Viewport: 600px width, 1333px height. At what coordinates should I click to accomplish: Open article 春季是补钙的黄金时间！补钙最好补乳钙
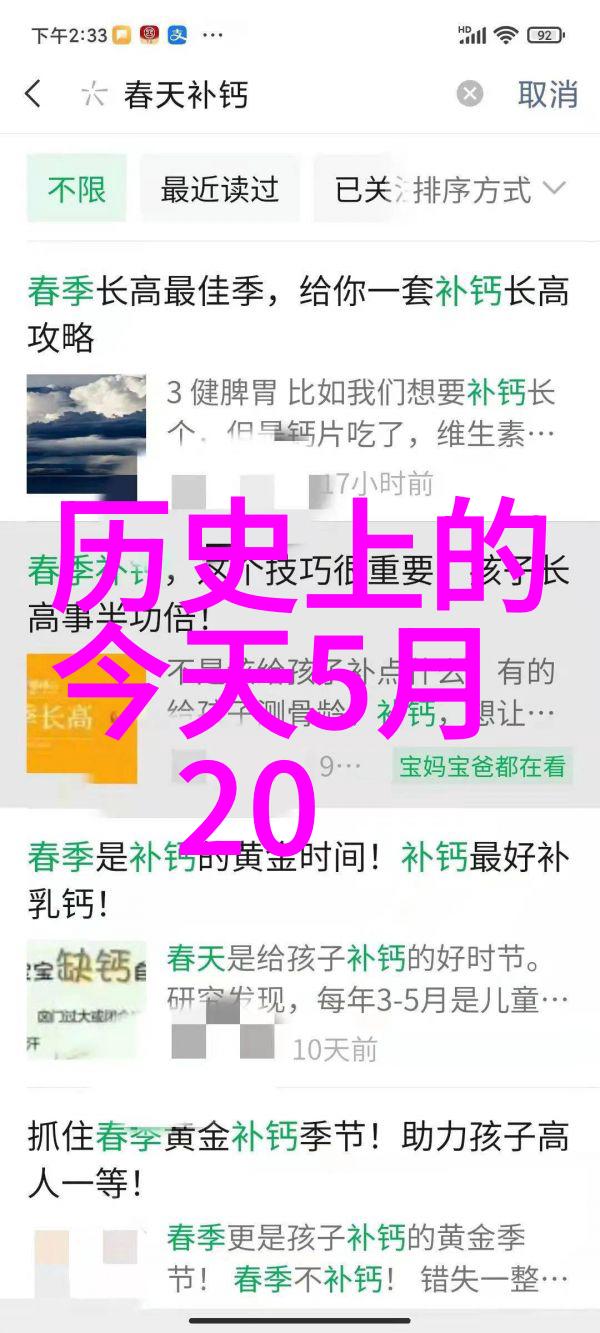tap(298, 880)
